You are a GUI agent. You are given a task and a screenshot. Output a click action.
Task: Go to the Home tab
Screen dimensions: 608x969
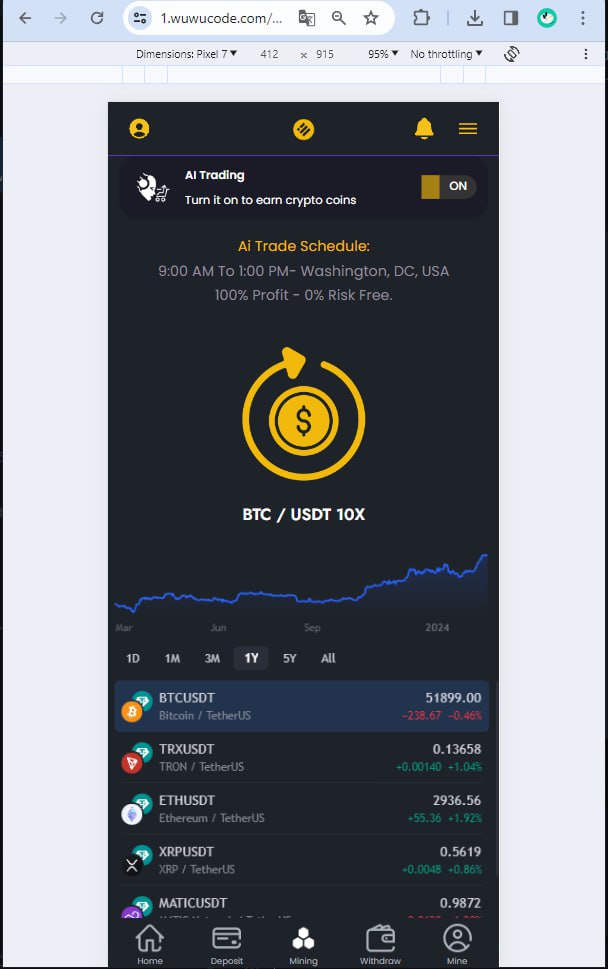coord(150,944)
